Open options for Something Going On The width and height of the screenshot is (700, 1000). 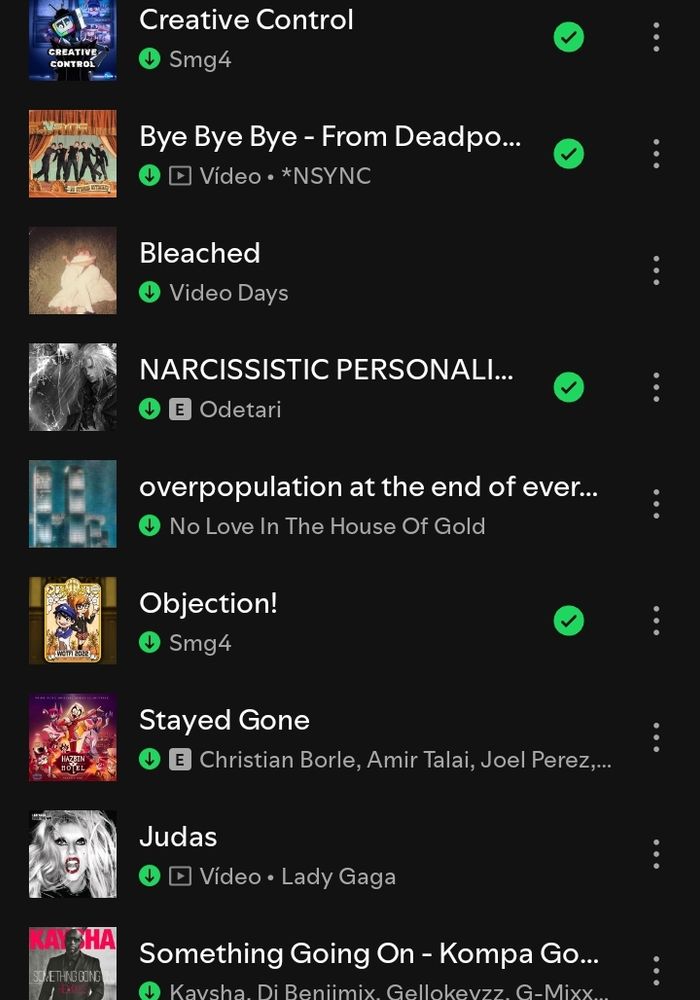(x=656, y=971)
